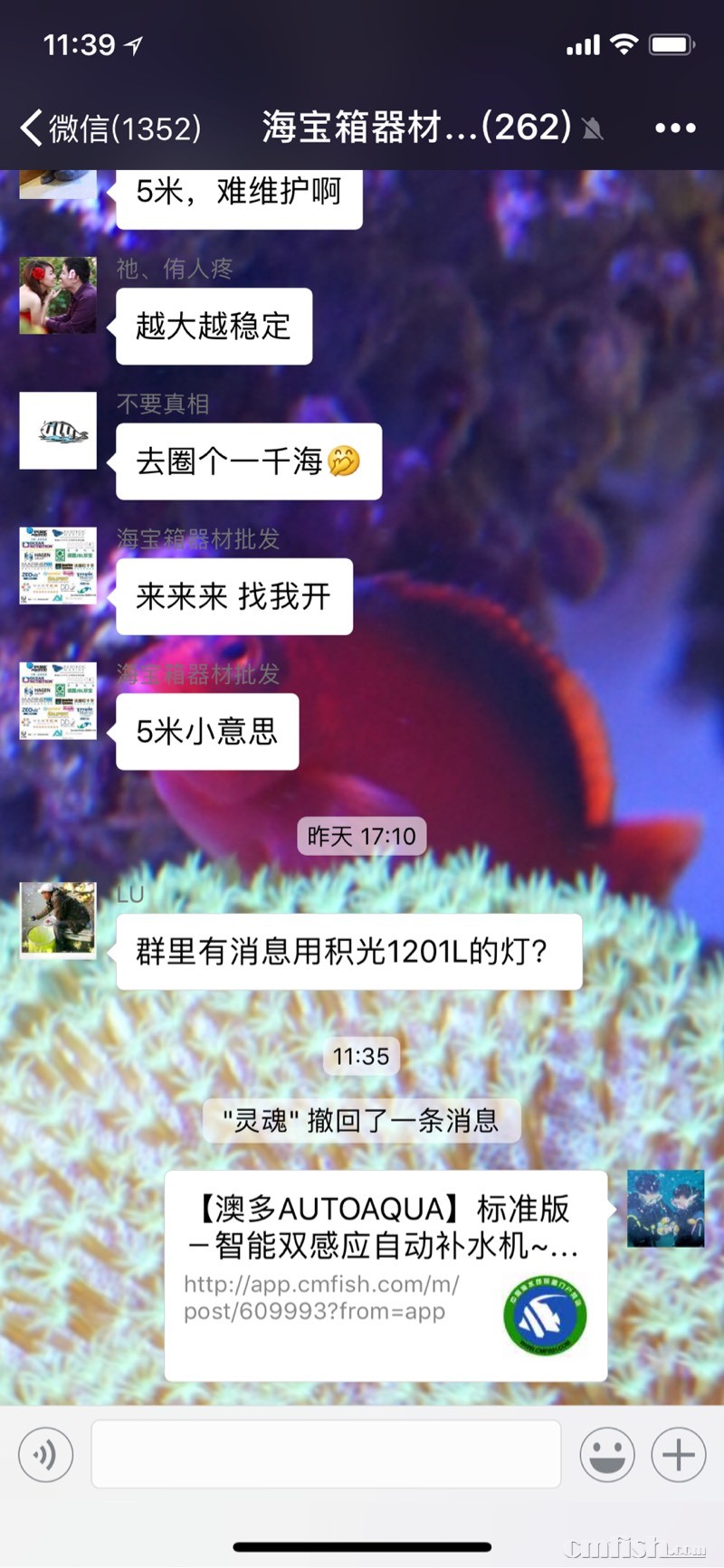Open the avatar beside the 来来来 找我开 message
The height and width of the screenshot is (1568, 724).
[58, 565]
